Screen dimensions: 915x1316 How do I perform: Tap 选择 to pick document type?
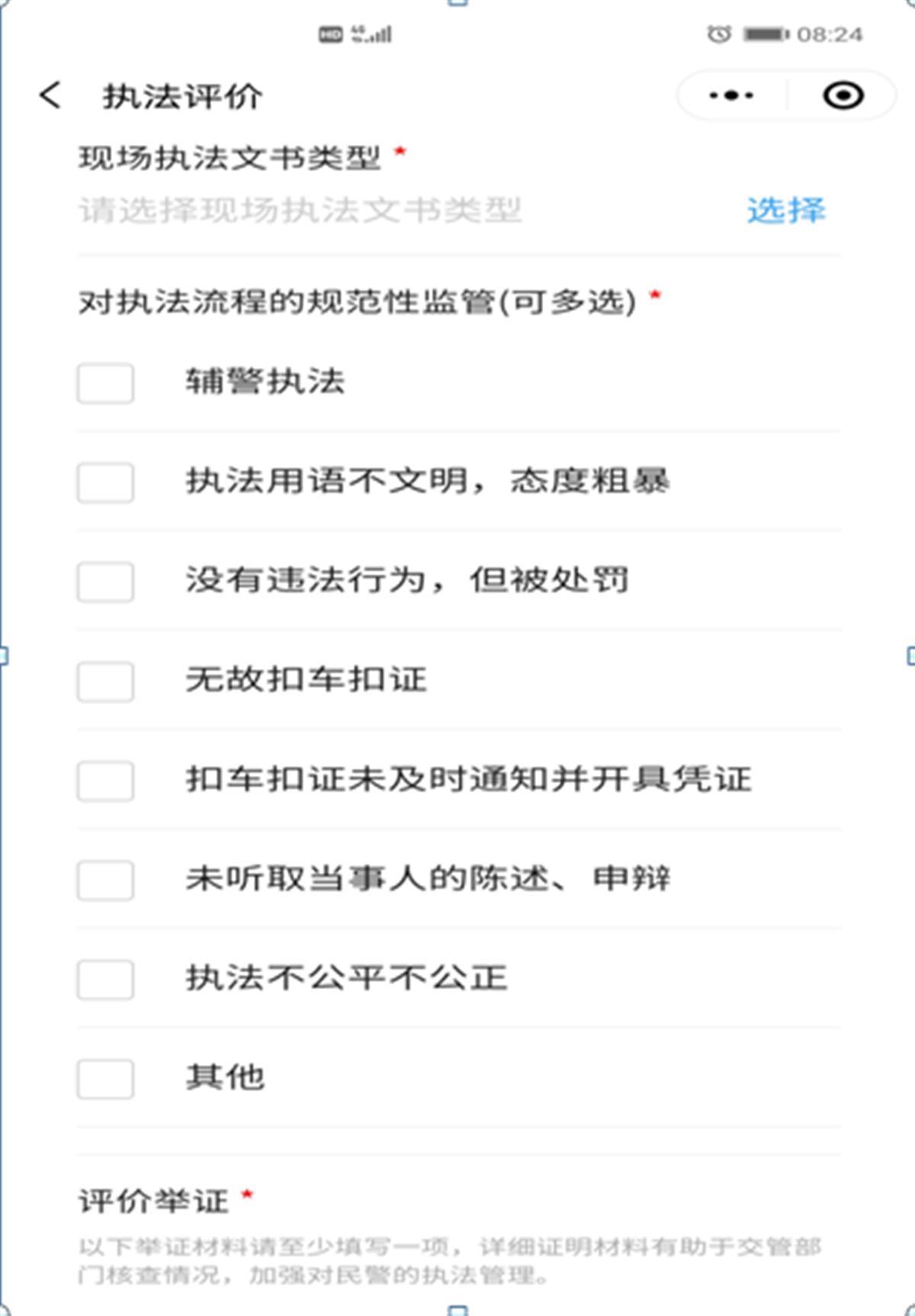[x=785, y=211]
